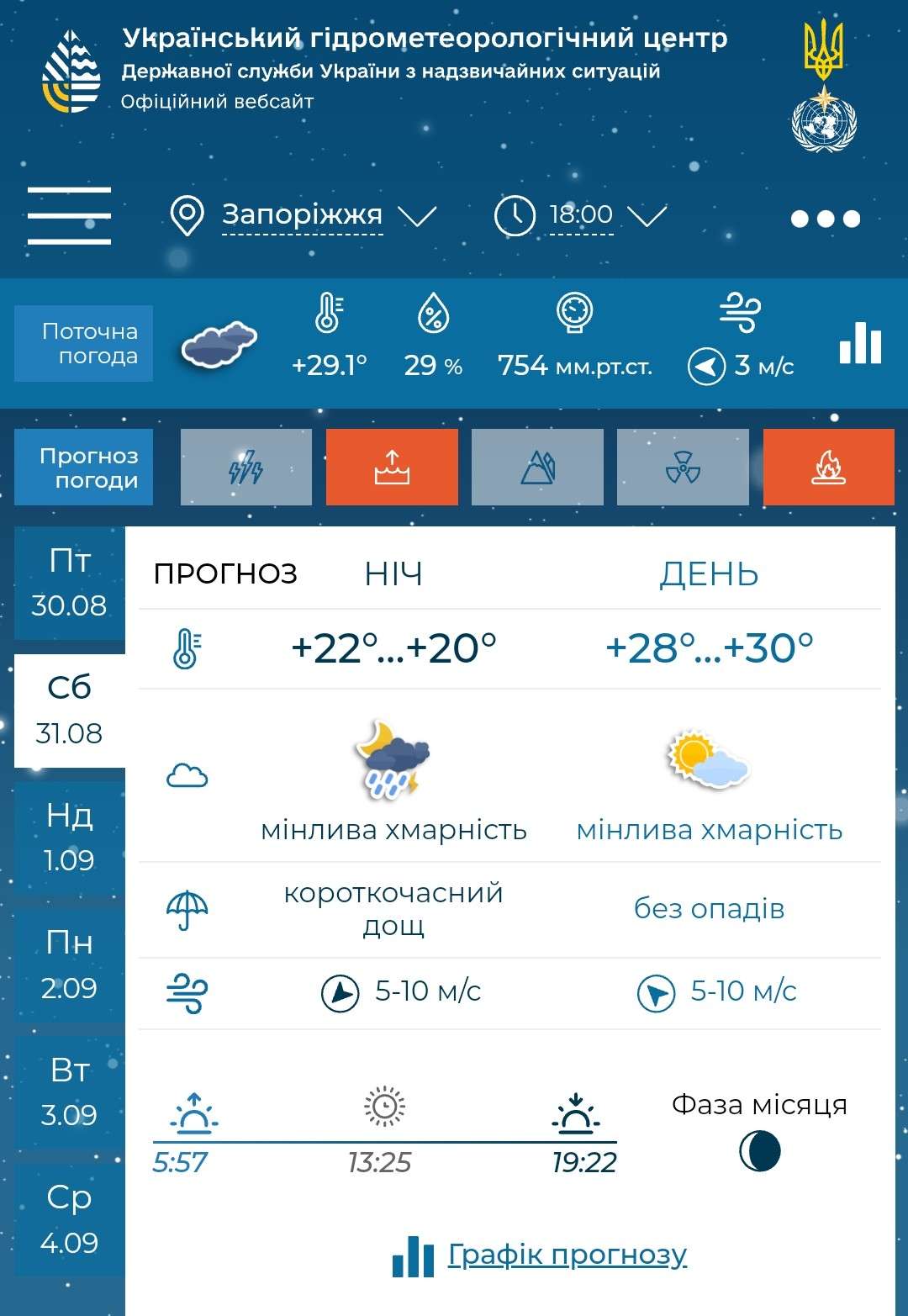Select Пн 2.09 forecast day
Viewport: 908px width, 1316px height.
tap(70, 965)
